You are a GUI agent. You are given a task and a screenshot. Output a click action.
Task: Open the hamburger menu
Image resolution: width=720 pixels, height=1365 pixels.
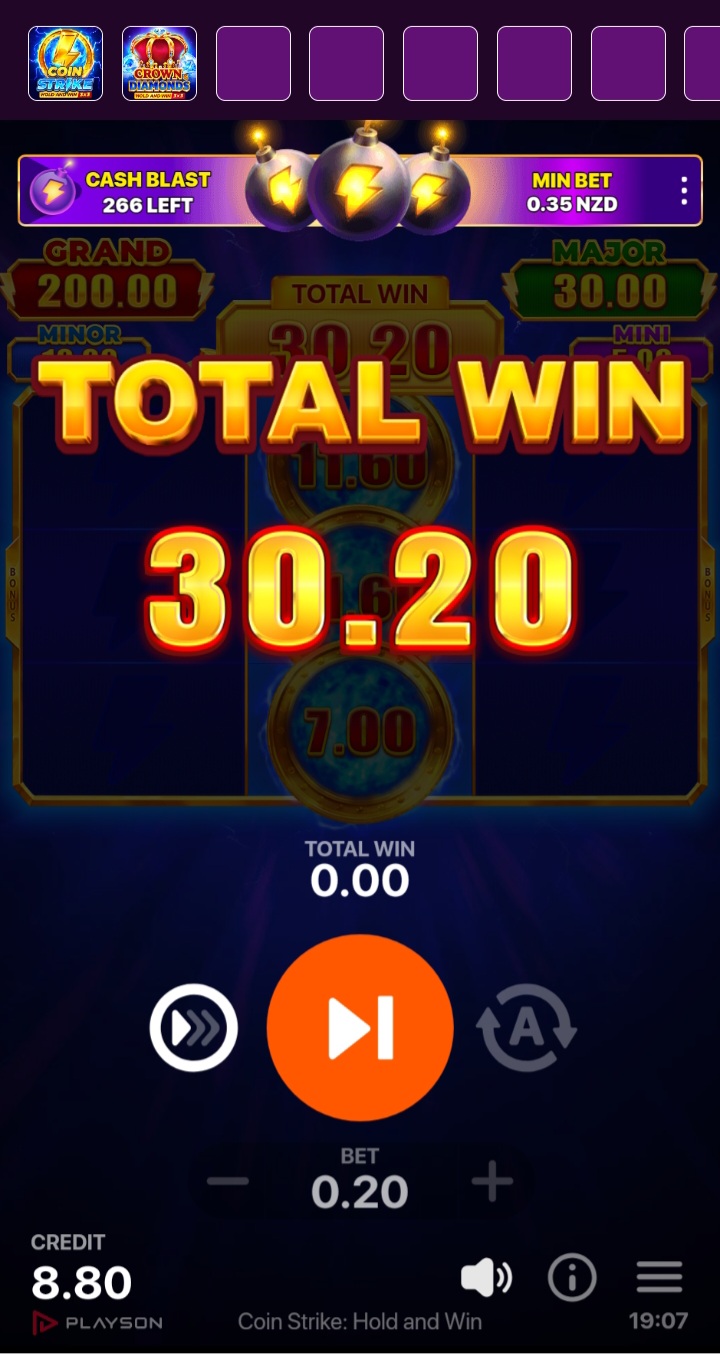click(x=659, y=1277)
